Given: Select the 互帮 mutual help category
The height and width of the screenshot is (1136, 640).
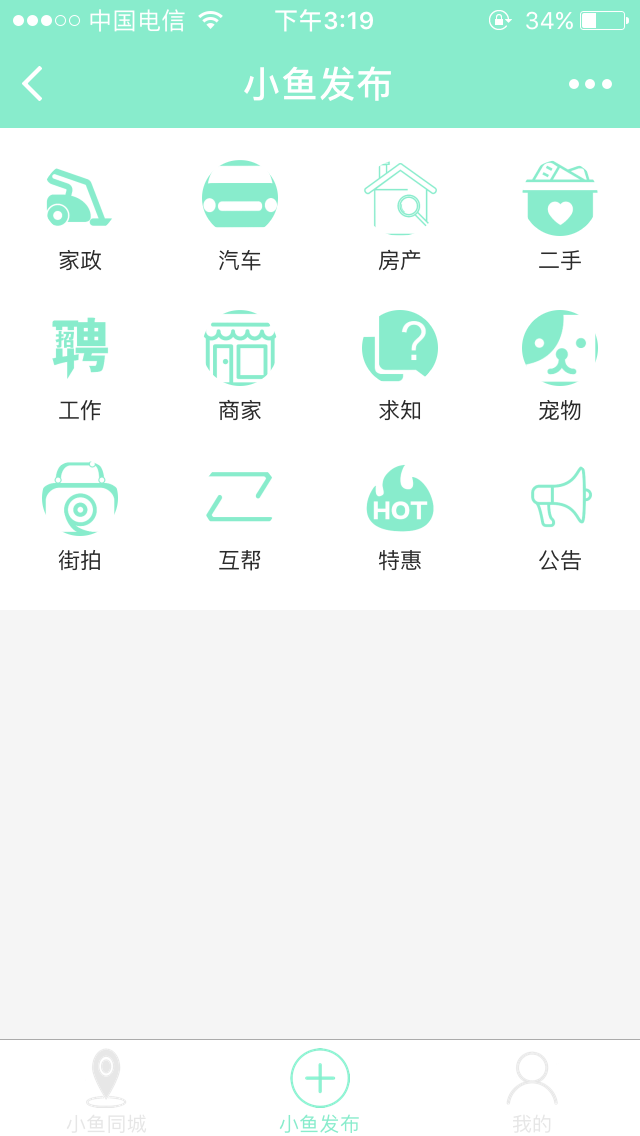Looking at the screenshot, I should [x=240, y=517].
